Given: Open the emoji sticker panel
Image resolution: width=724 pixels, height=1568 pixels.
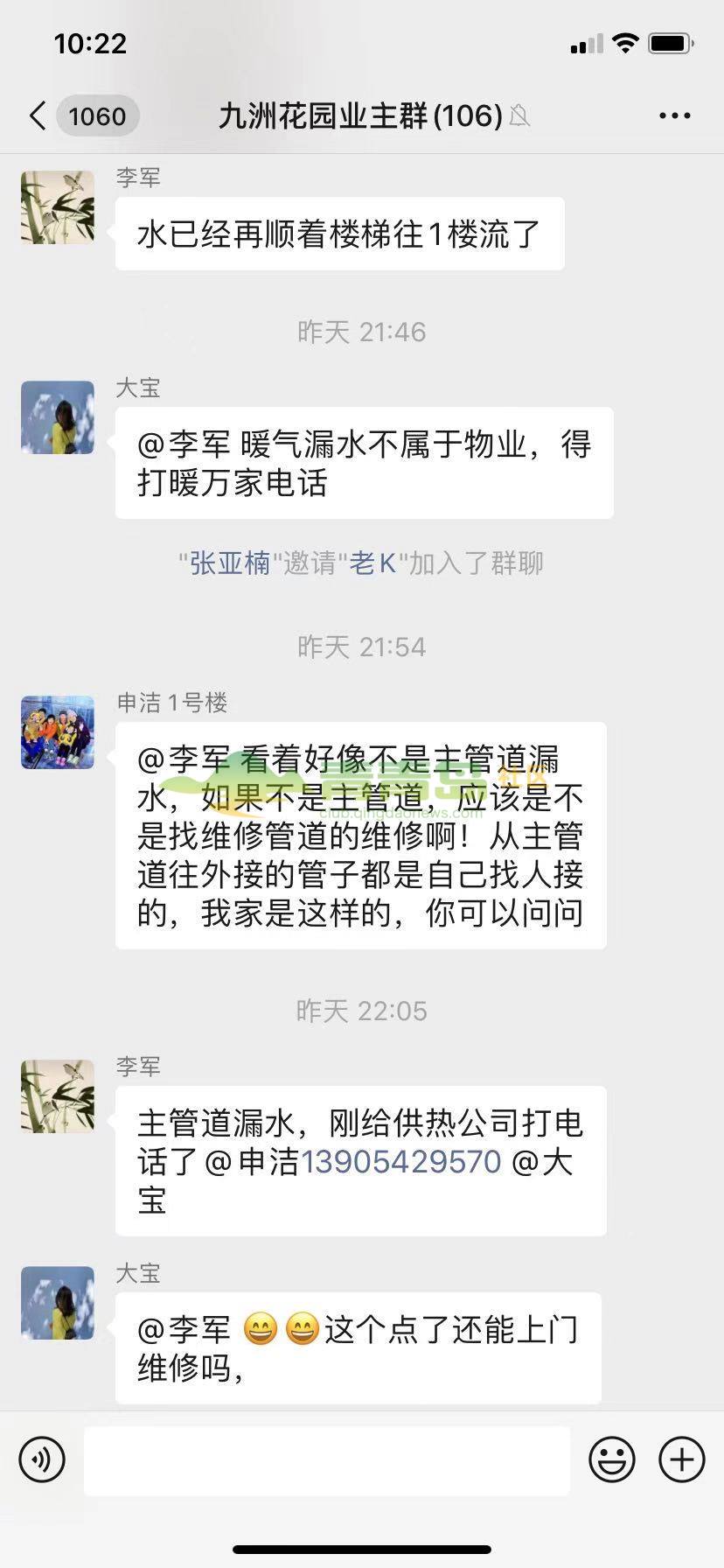Looking at the screenshot, I should tap(611, 1459).
